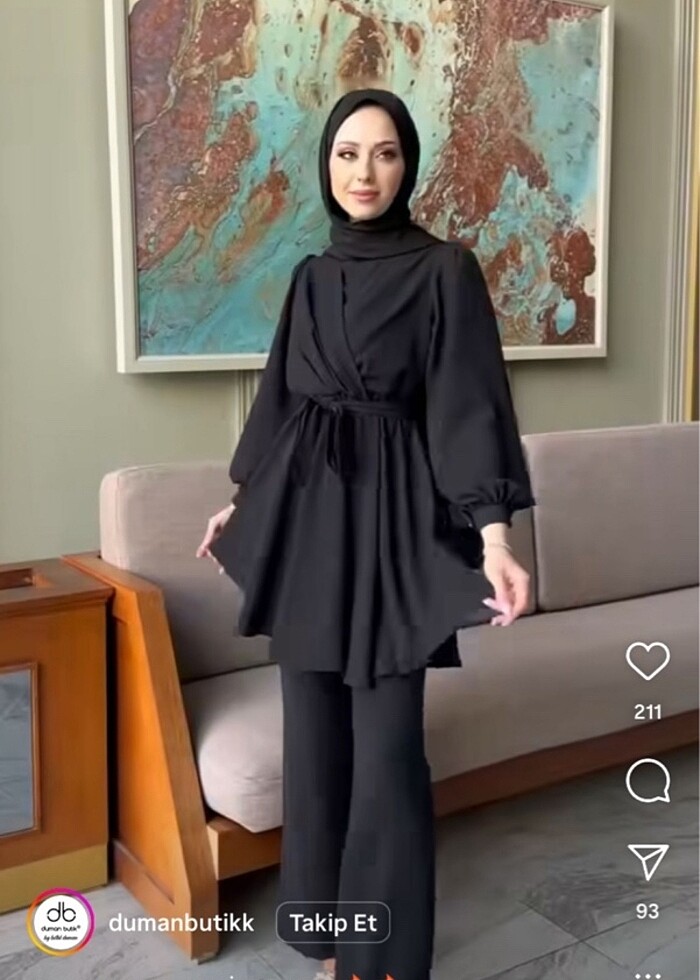Open comments on this reel
The height and width of the screenshot is (980, 700).
click(x=647, y=780)
